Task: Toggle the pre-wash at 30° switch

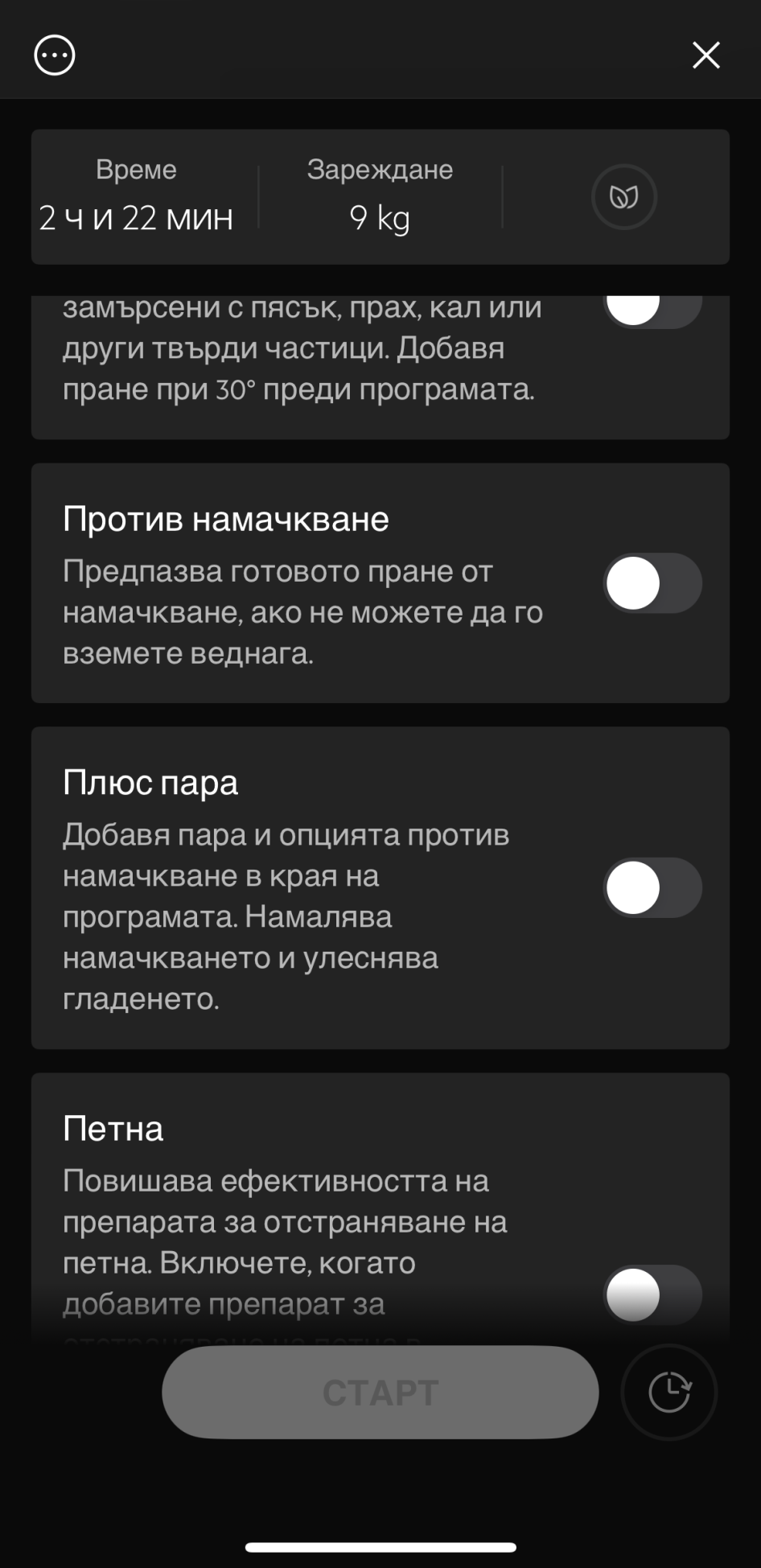Action: click(652, 309)
